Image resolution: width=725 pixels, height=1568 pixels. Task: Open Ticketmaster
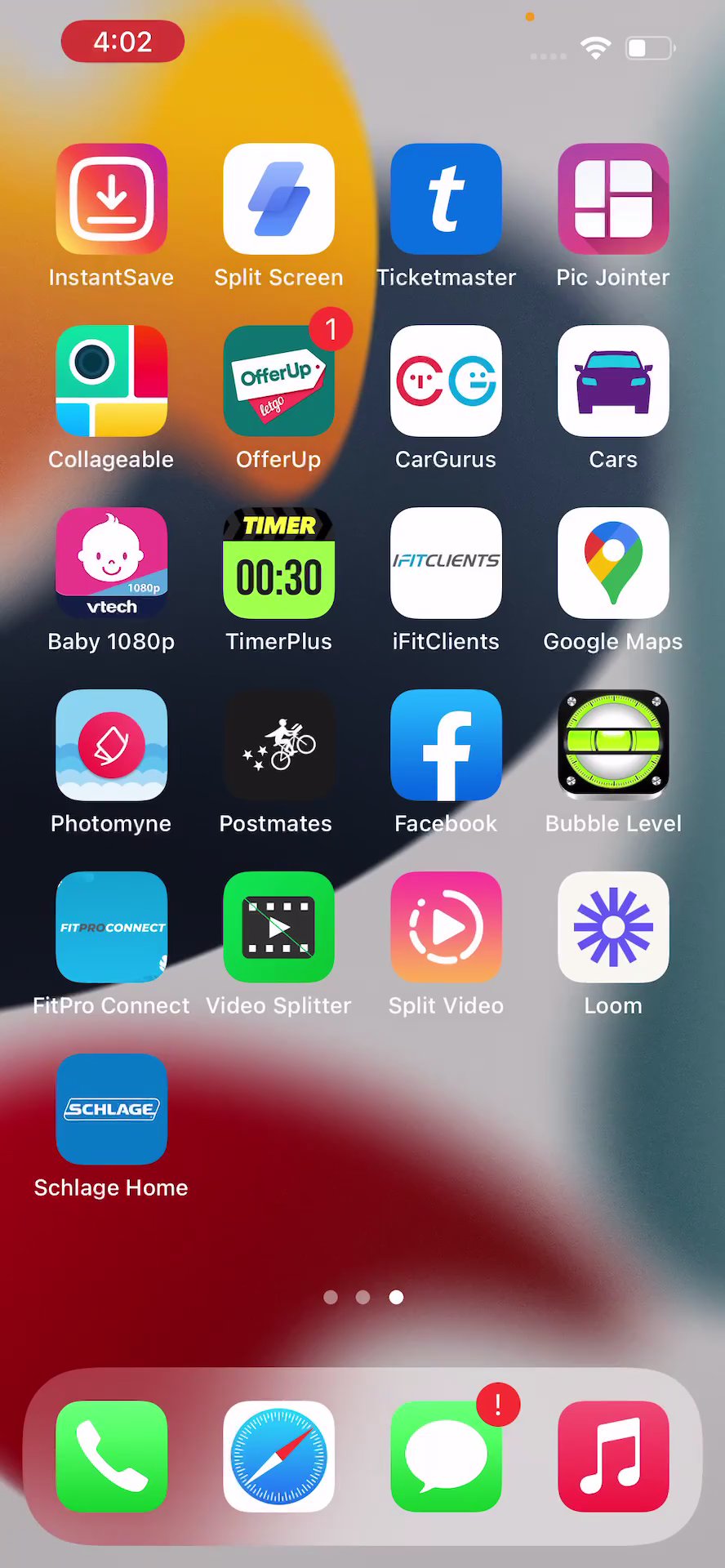[x=446, y=198]
